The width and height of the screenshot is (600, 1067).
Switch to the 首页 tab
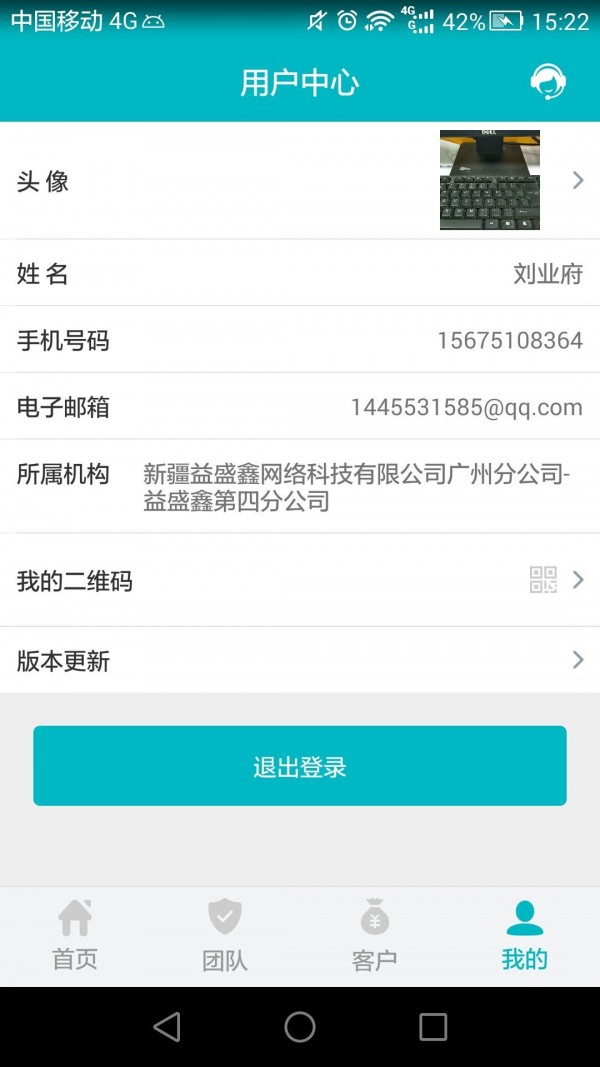75,936
